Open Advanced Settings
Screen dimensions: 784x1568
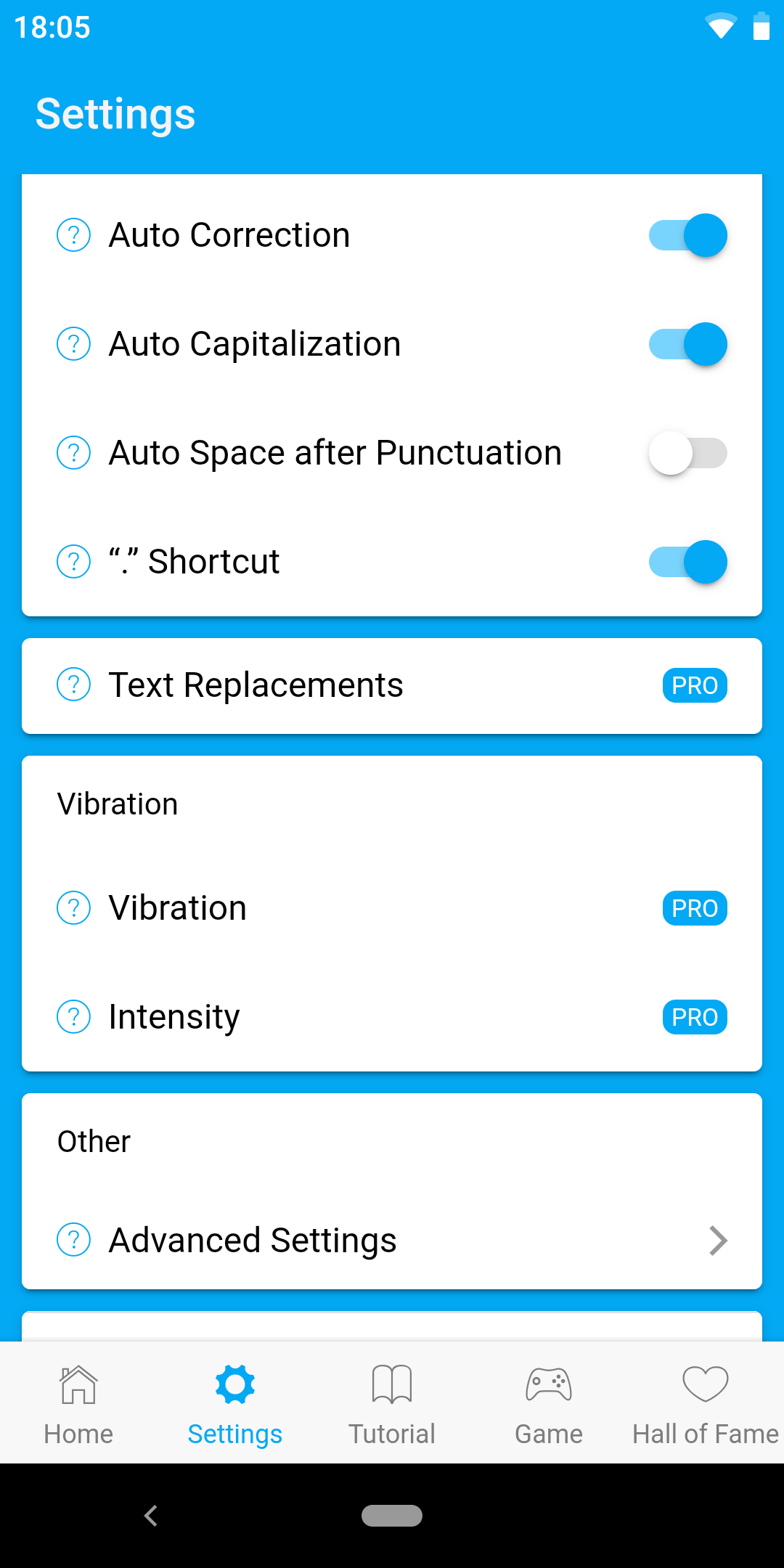pyautogui.click(x=392, y=1240)
